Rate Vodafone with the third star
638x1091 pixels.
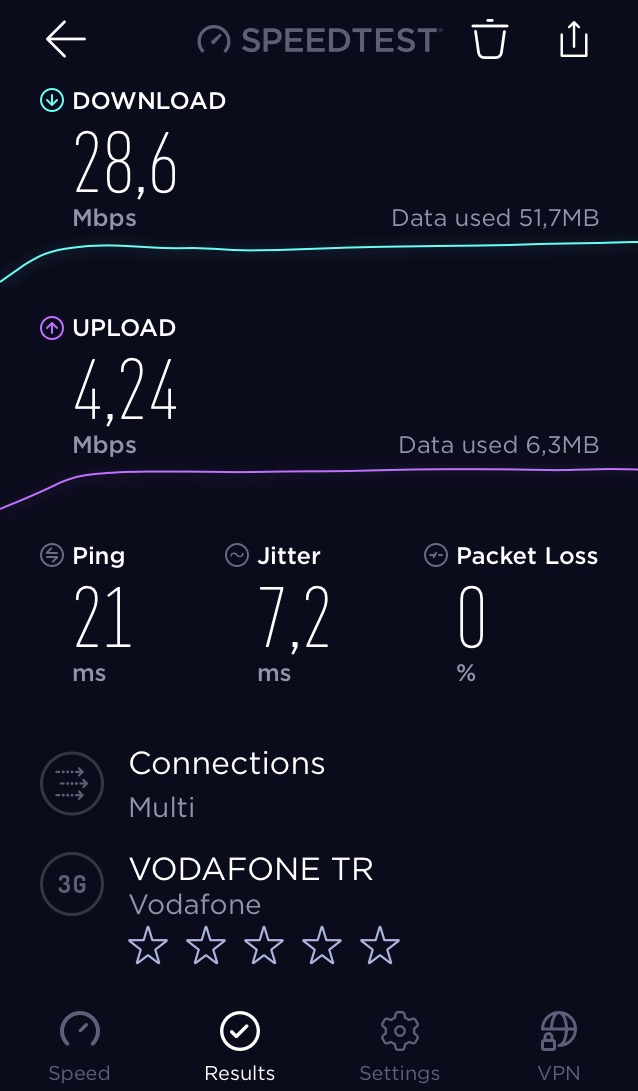click(264, 947)
